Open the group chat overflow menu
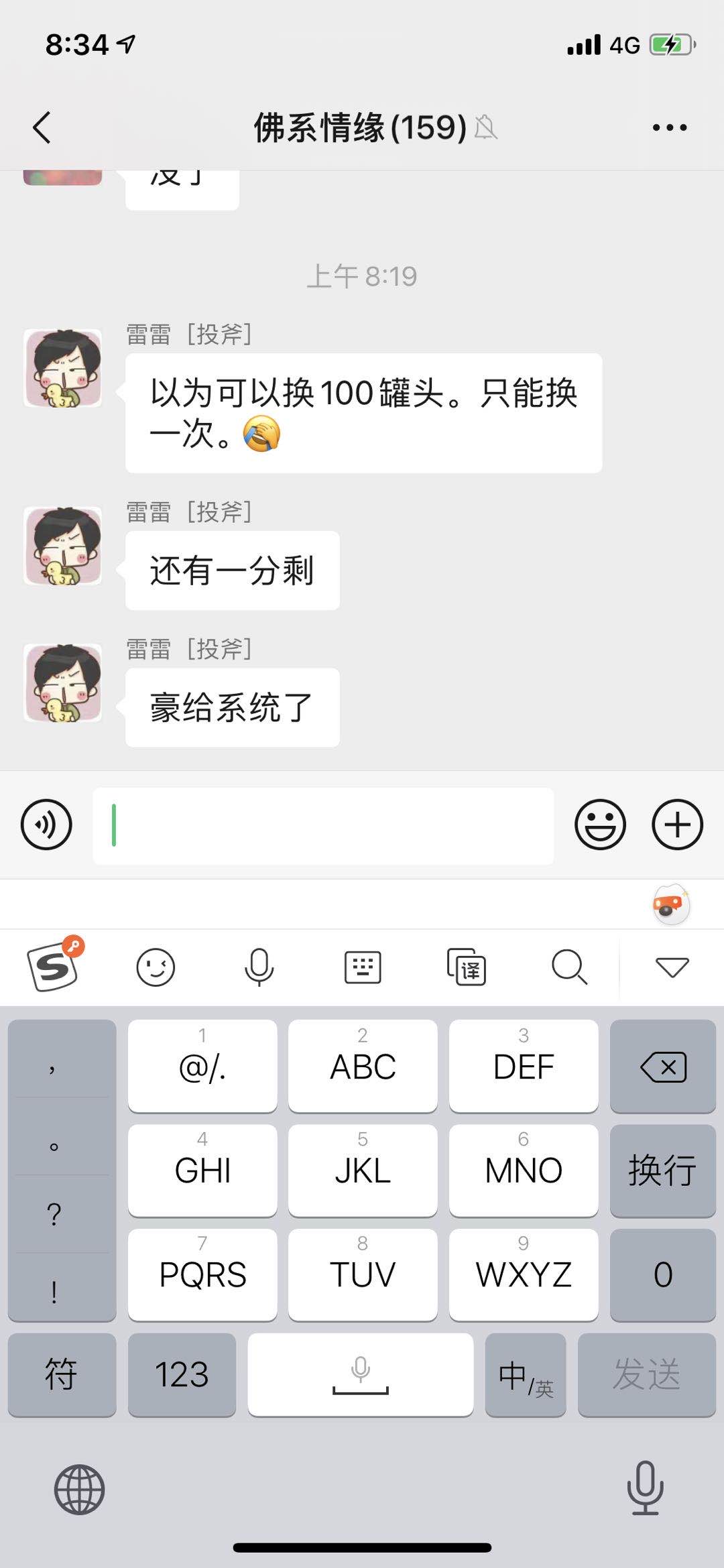This screenshot has width=724, height=1568. coord(669,127)
